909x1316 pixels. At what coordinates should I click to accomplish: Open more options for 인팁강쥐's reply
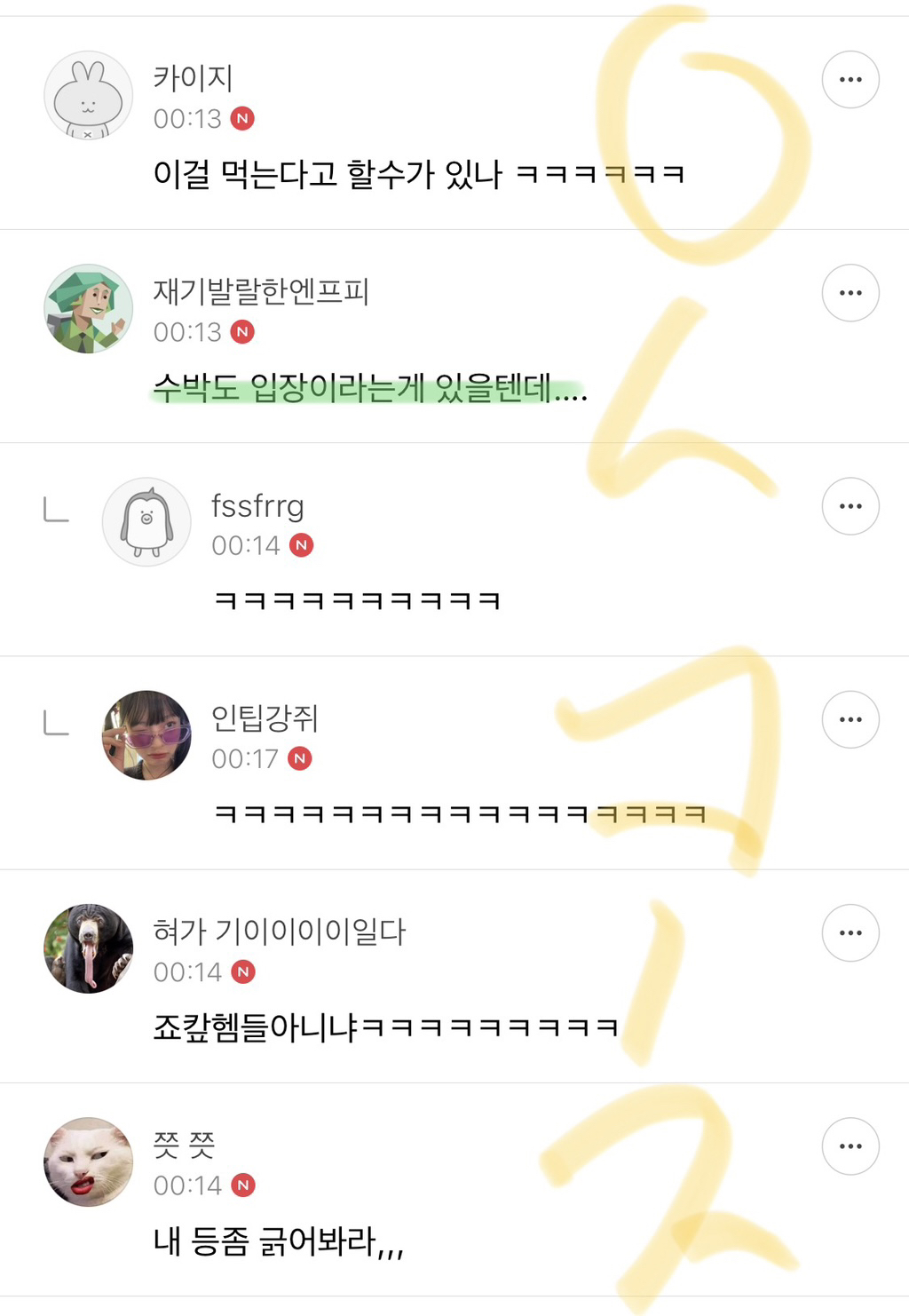click(x=850, y=719)
